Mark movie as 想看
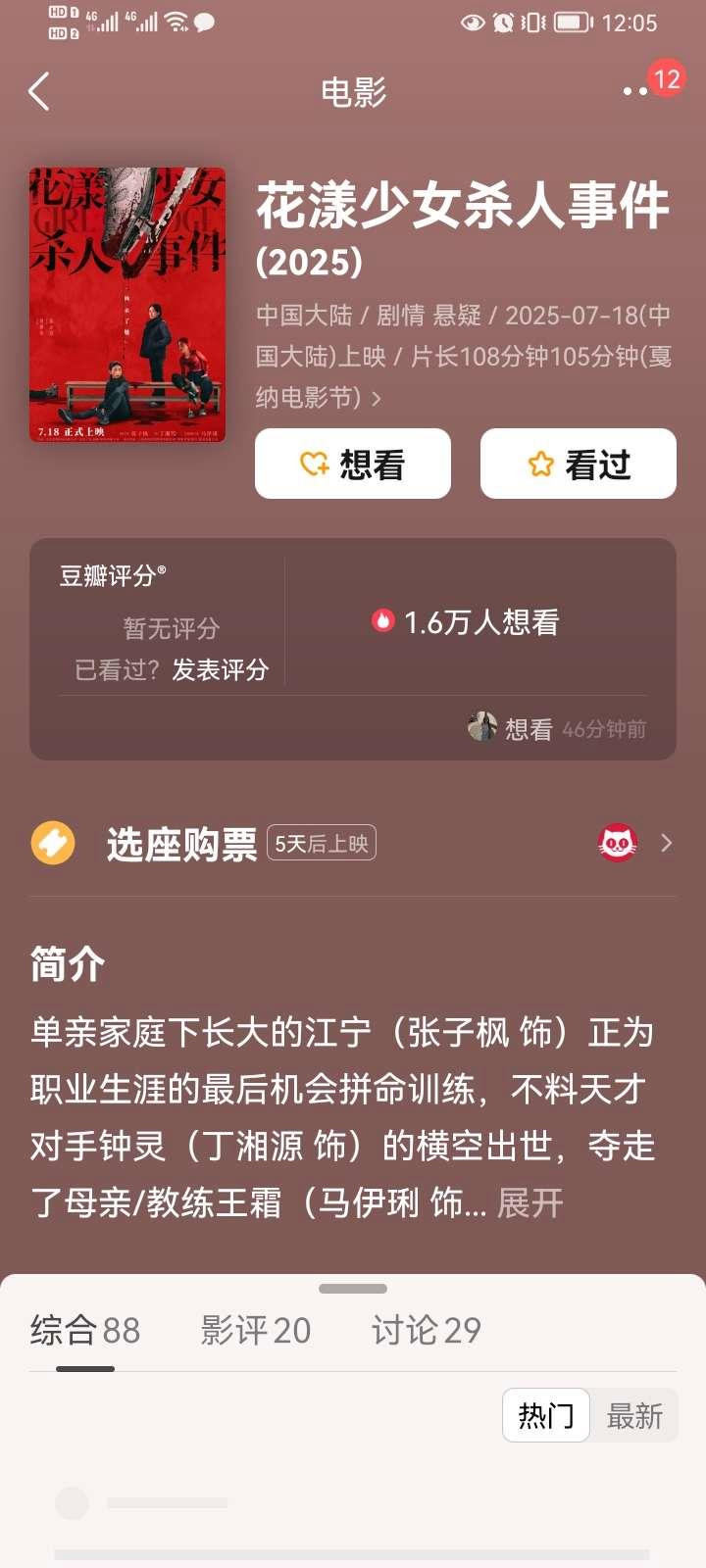Screen dimensions: 706x1568 pyautogui.click(x=353, y=464)
